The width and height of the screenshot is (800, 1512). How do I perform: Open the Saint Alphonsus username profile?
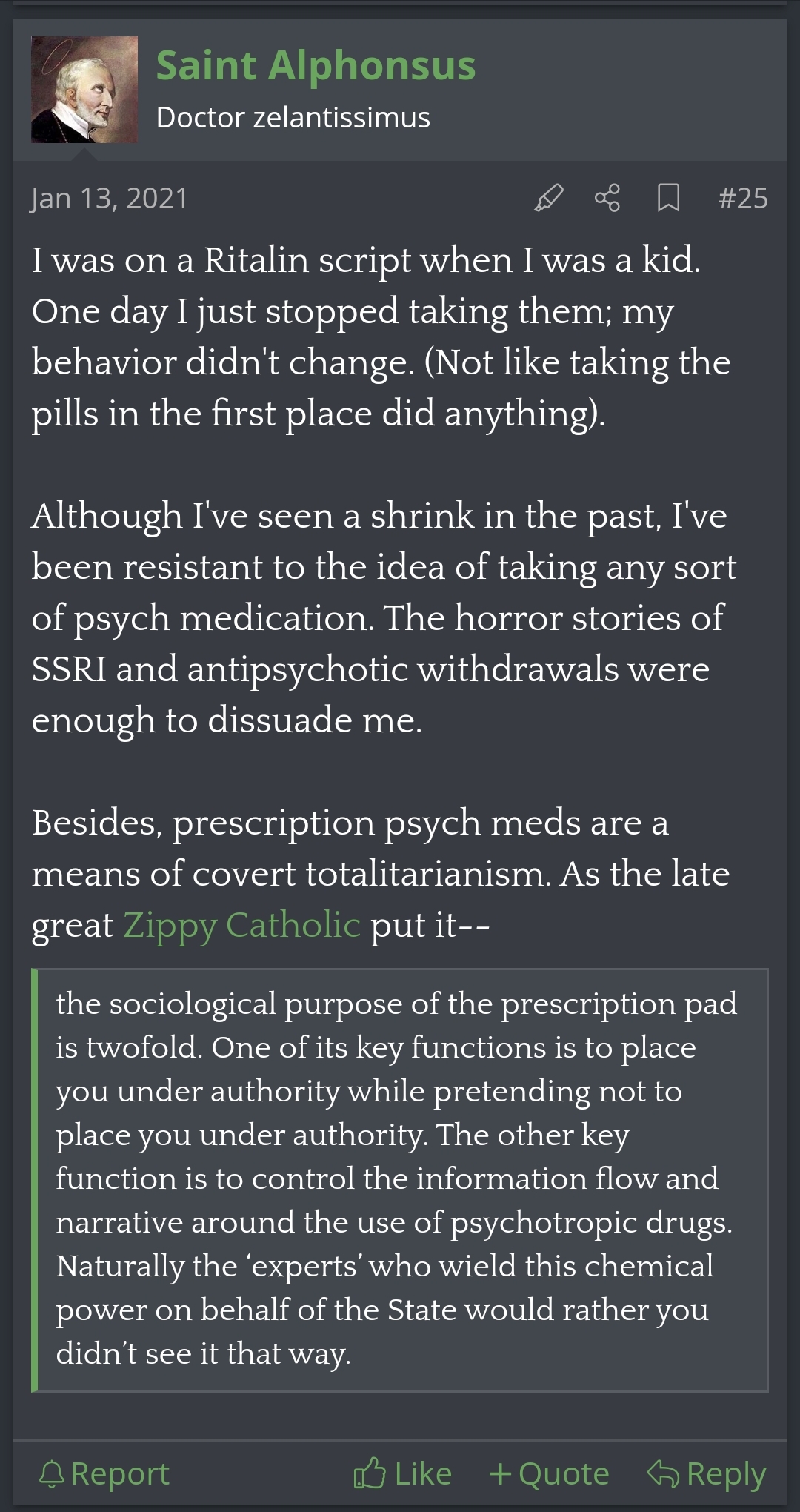click(x=316, y=65)
